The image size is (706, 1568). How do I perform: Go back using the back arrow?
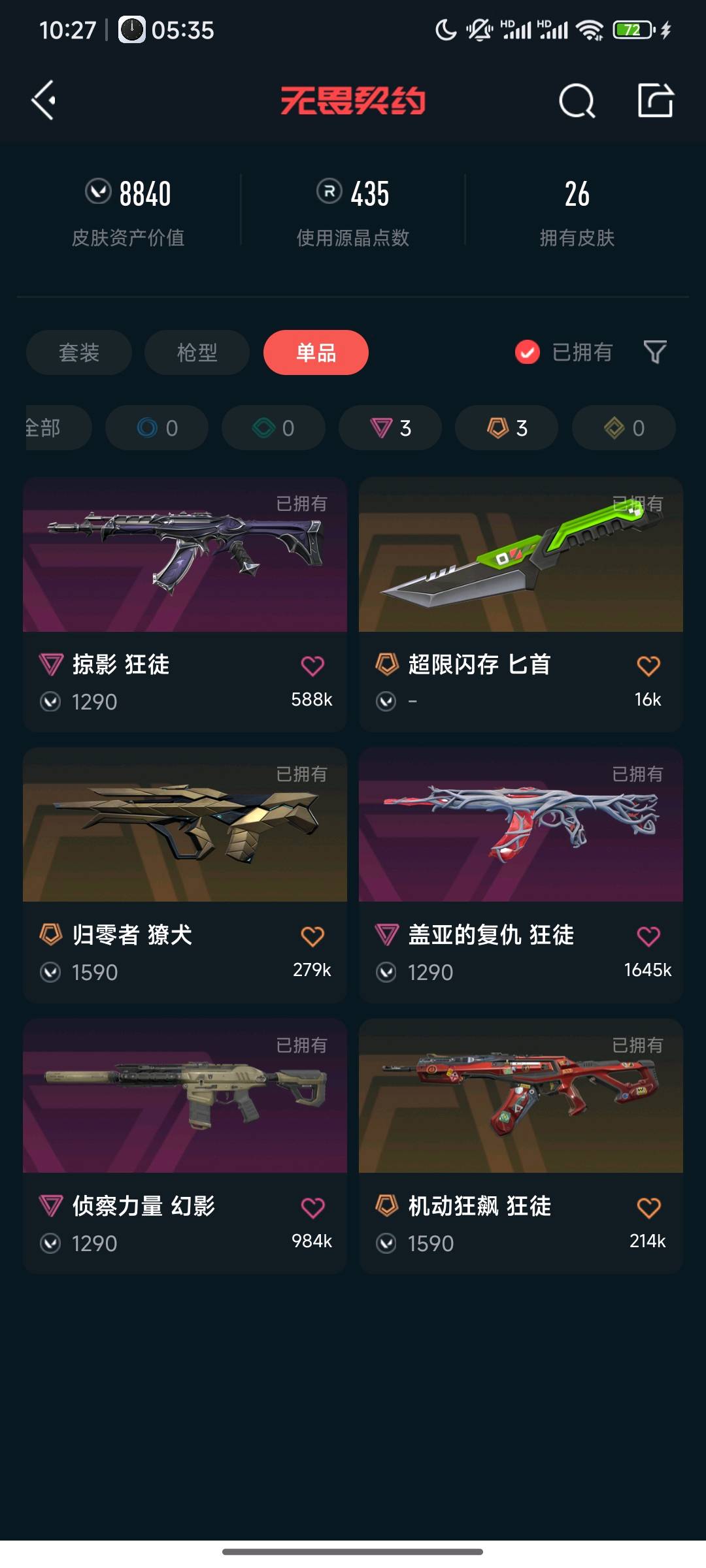pos(44,101)
